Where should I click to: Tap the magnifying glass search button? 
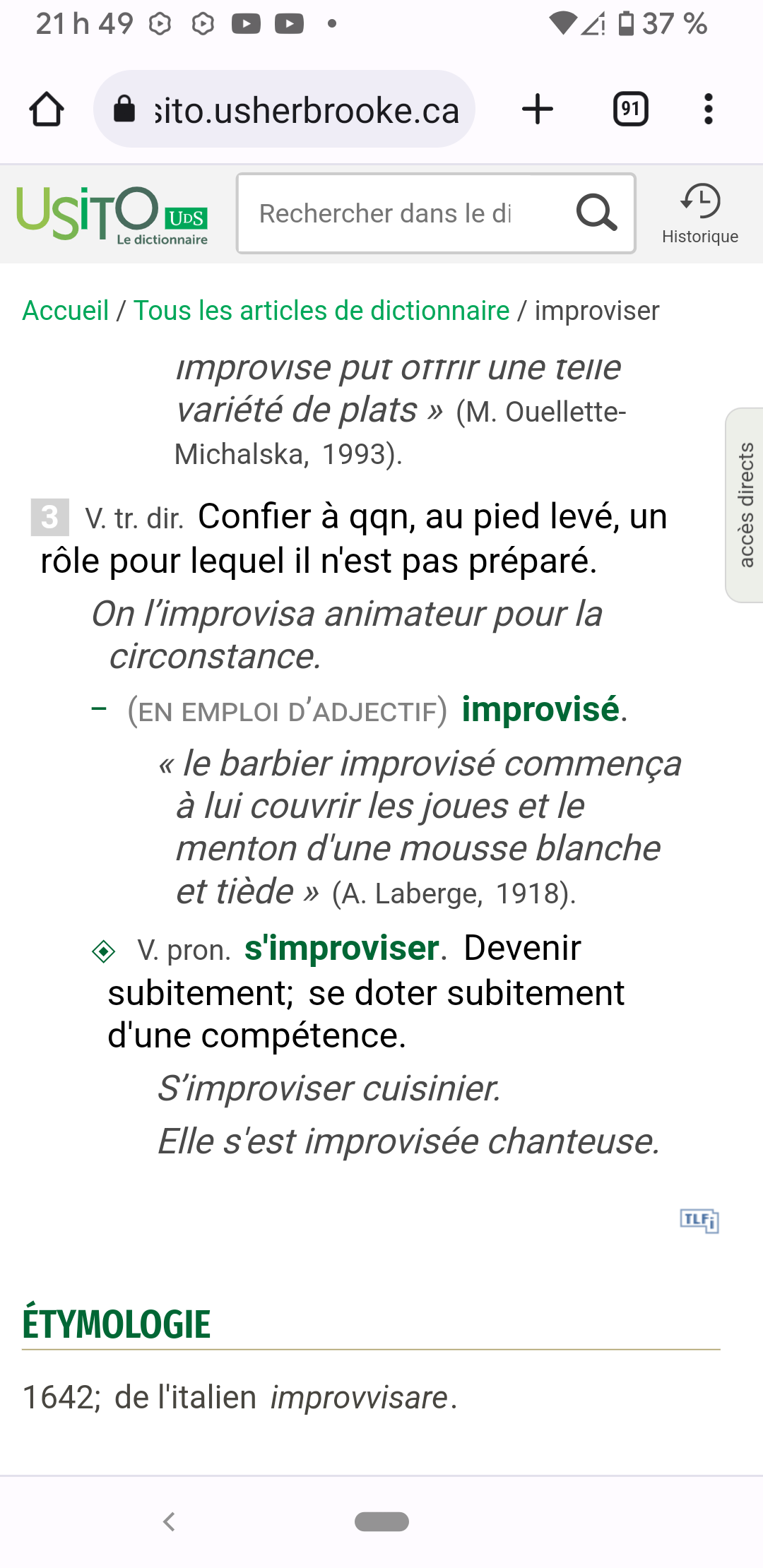[x=597, y=213]
